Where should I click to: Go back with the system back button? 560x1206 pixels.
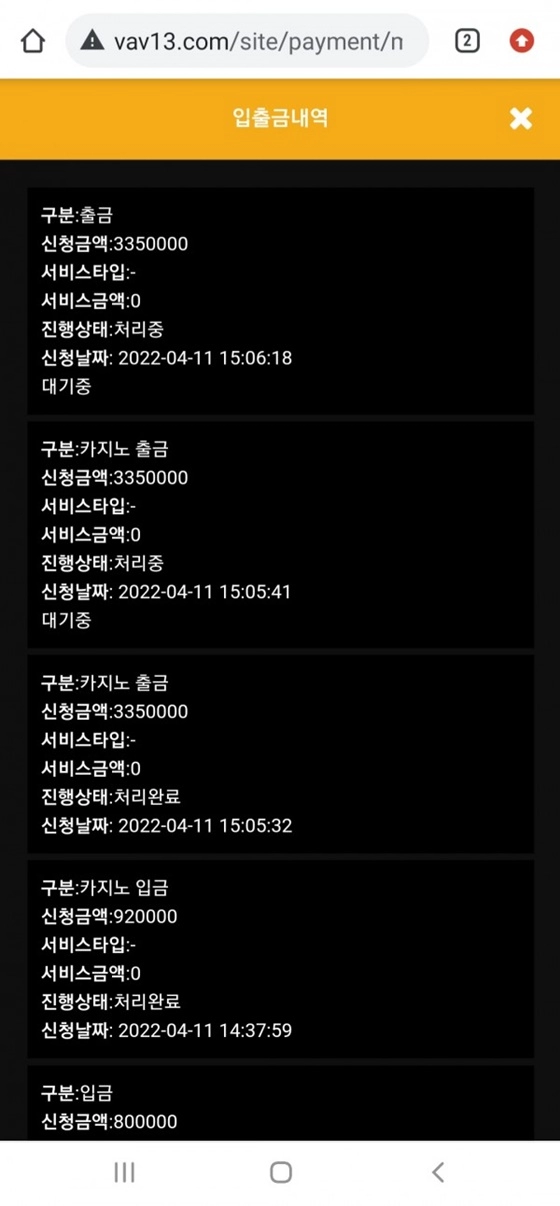coord(437,1172)
